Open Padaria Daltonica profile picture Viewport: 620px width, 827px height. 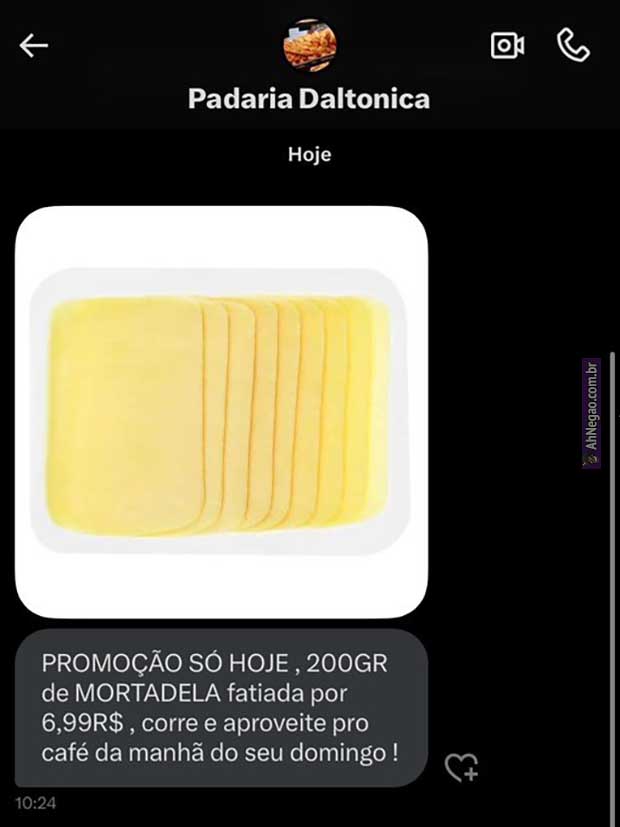(310, 45)
